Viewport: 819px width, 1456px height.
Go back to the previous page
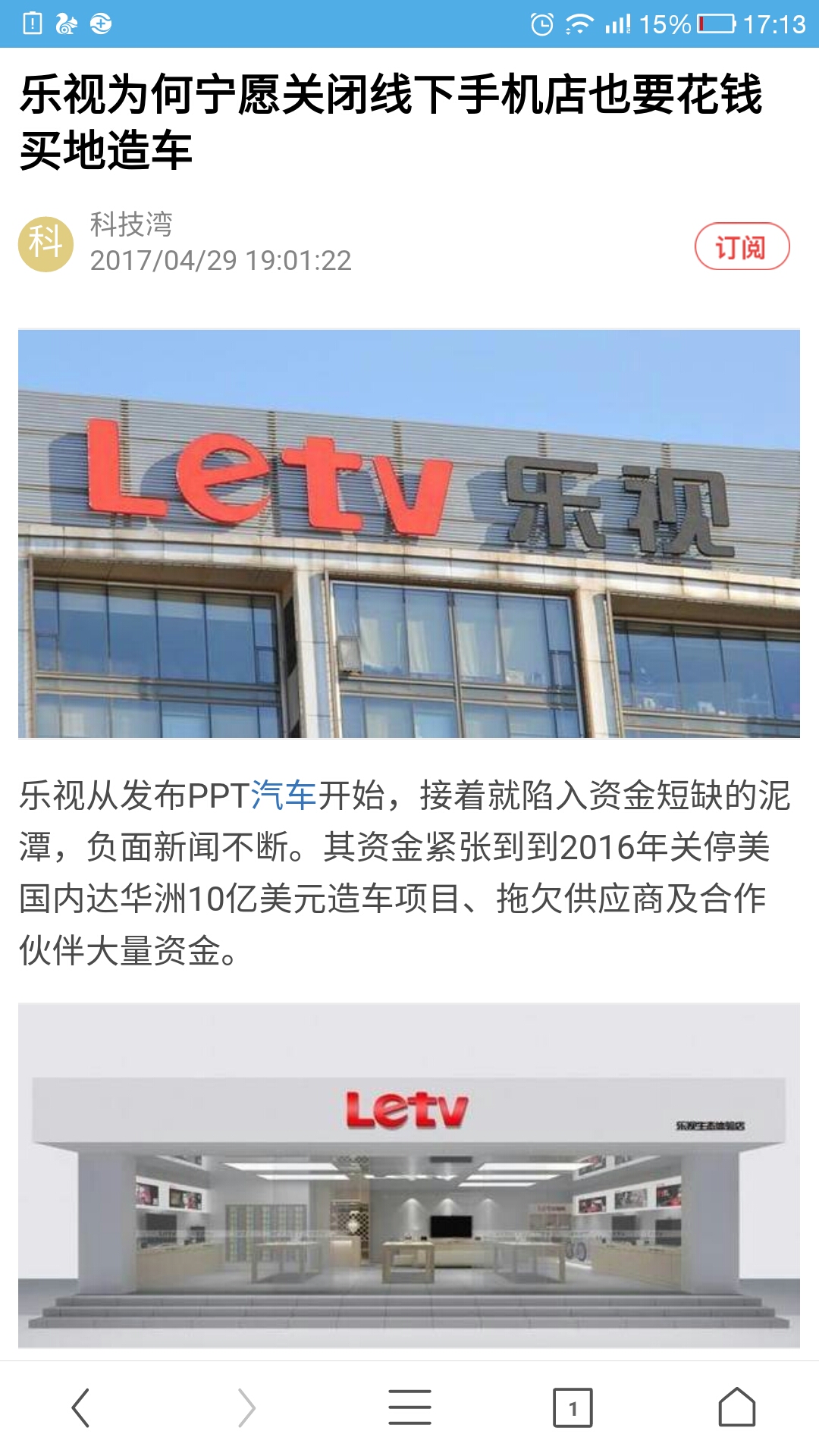point(81,1408)
